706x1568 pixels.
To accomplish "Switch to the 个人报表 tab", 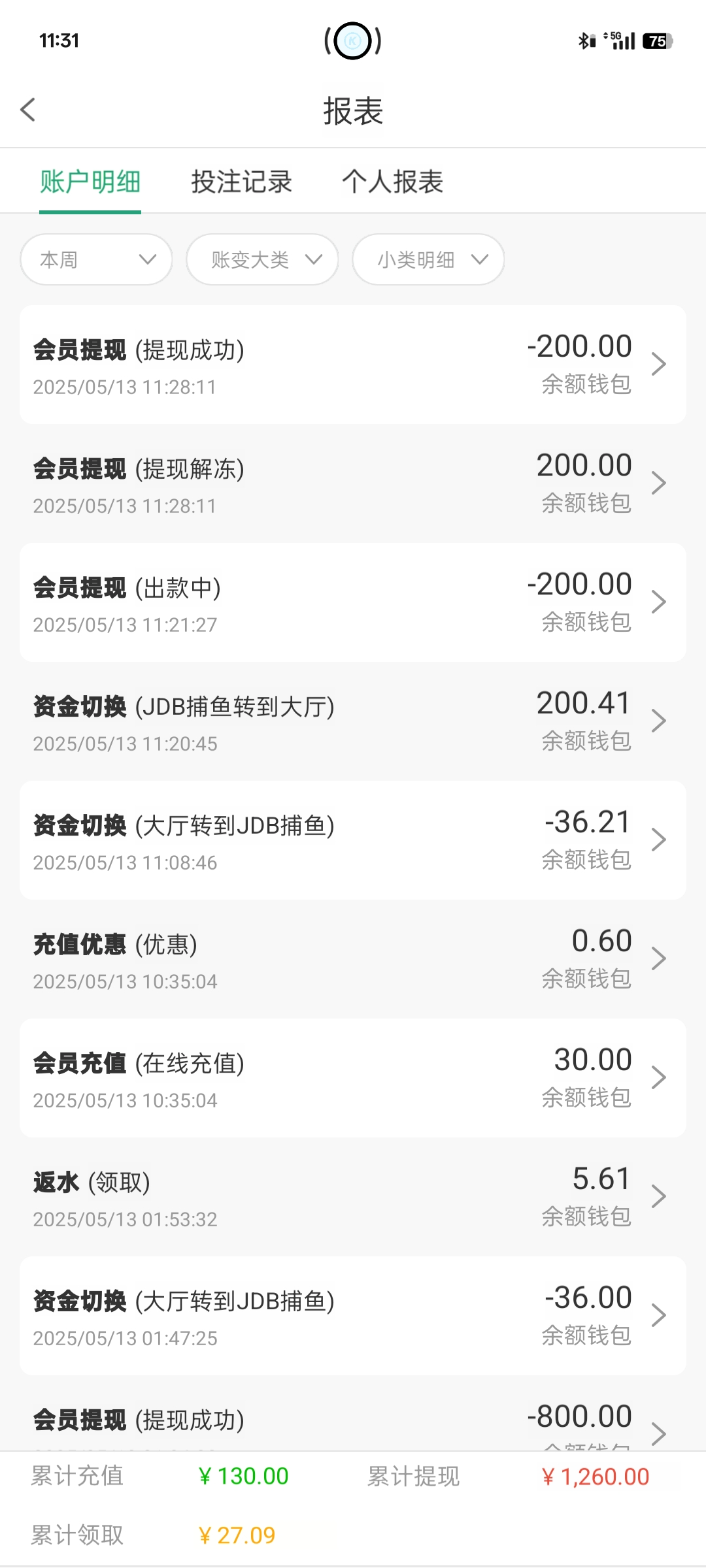I will coord(392,182).
